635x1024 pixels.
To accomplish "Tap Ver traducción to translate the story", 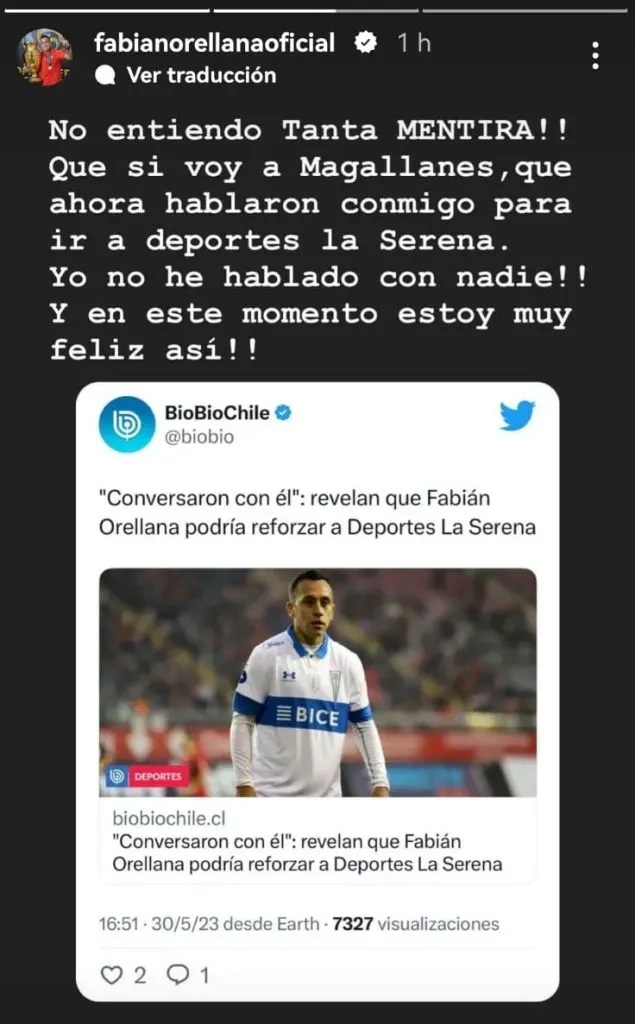I will [x=200, y=75].
